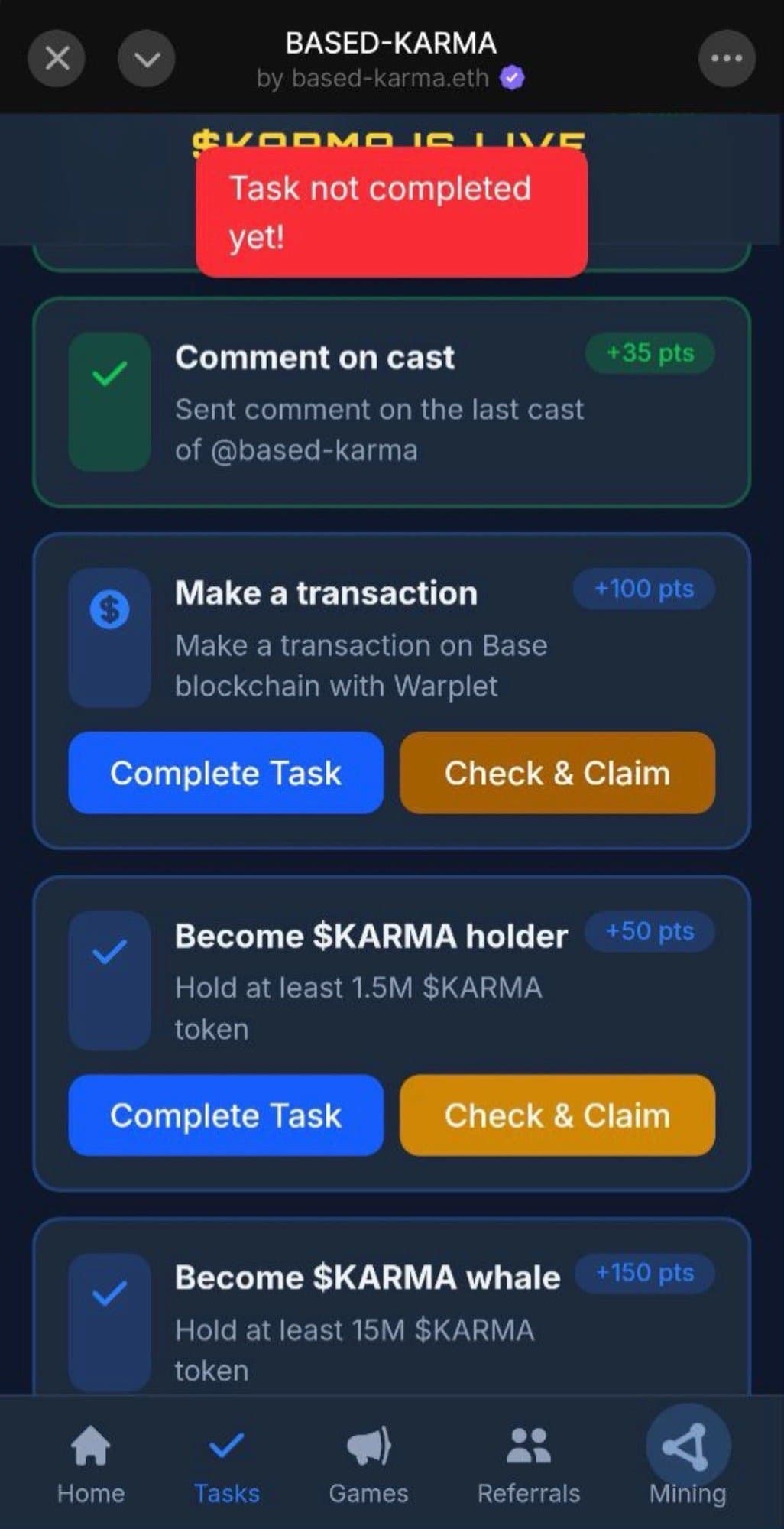Check & Claim the $KARMA holder task

tap(557, 1115)
